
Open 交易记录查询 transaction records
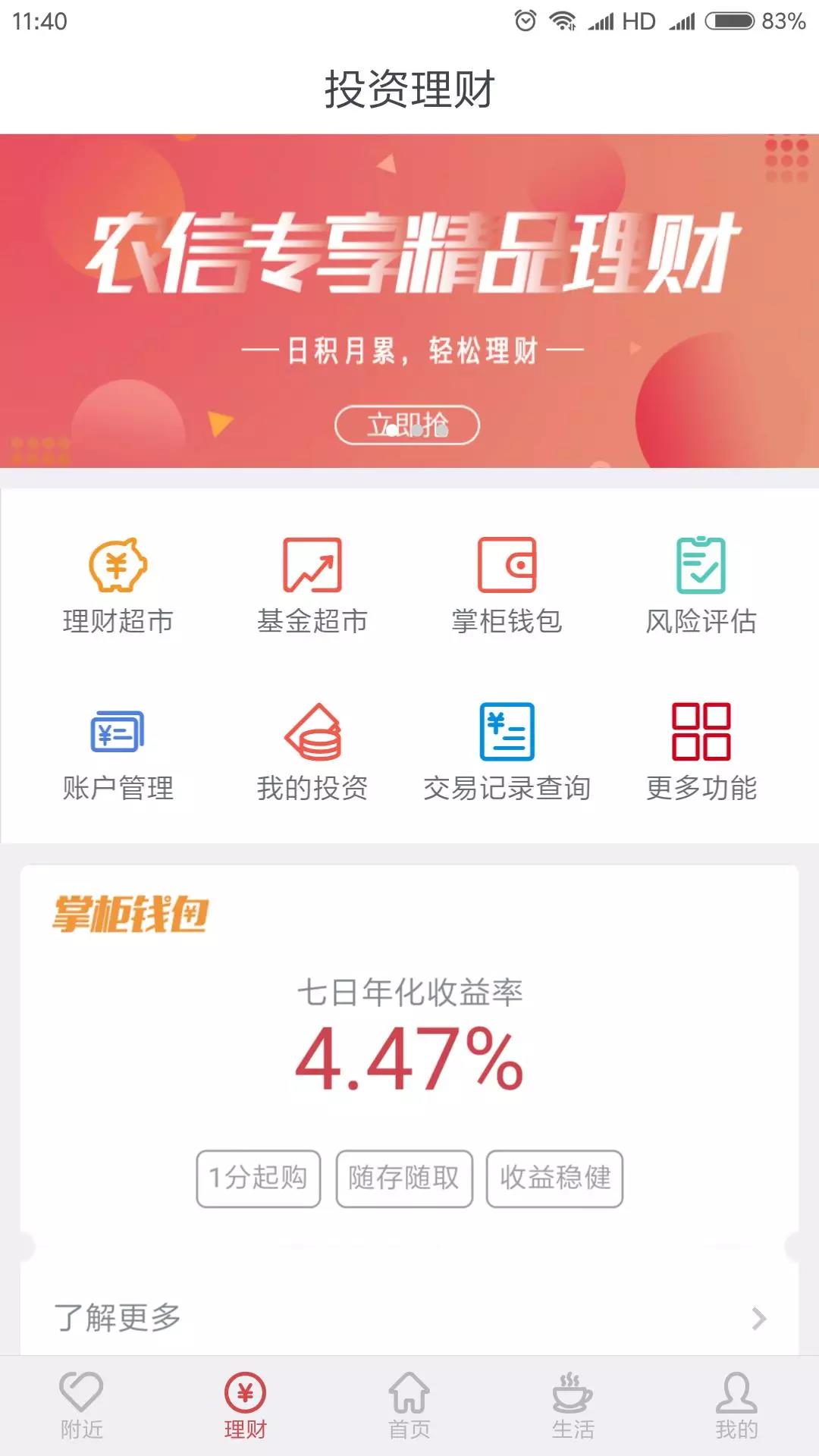click(x=507, y=752)
